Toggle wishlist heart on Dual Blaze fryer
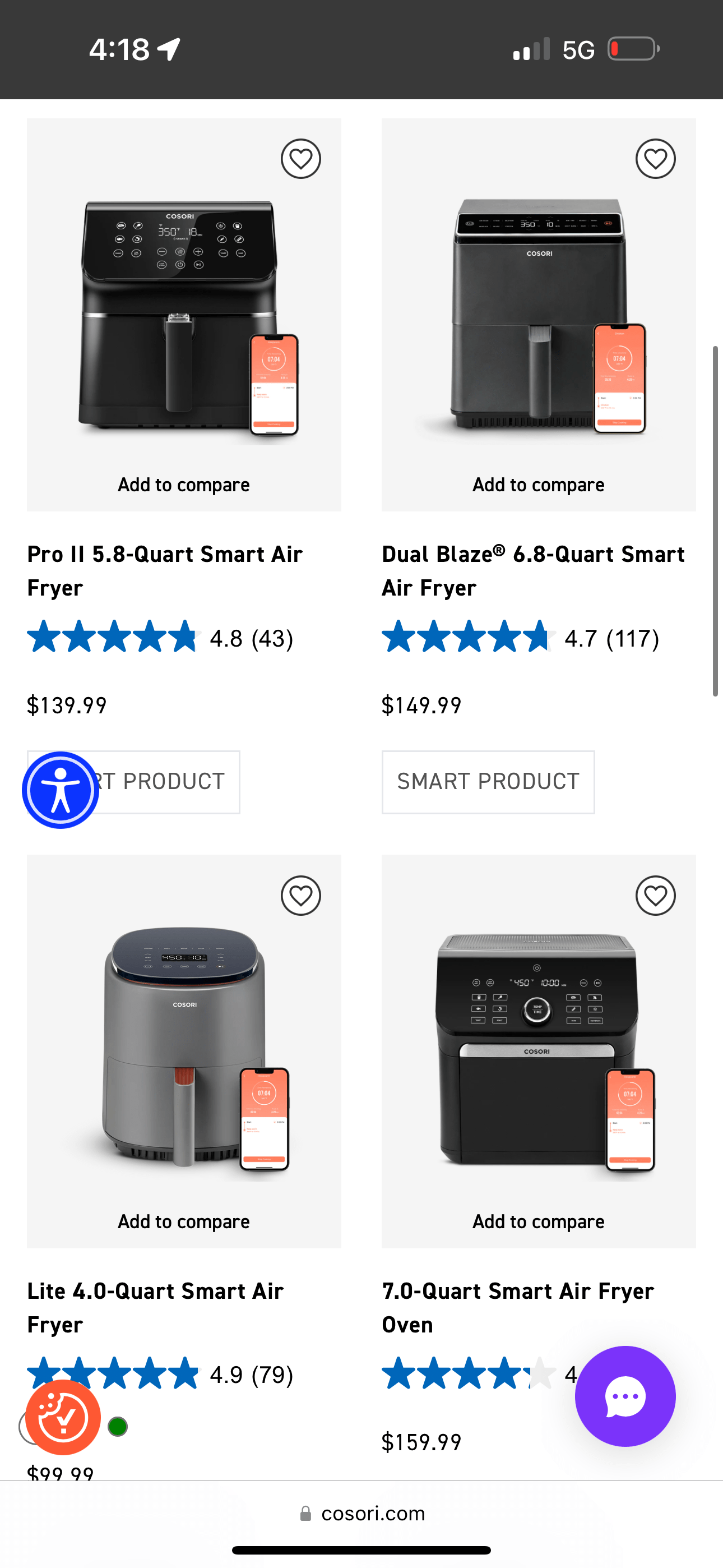The height and width of the screenshot is (1568, 723). pyautogui.click(x=655, y=159)
